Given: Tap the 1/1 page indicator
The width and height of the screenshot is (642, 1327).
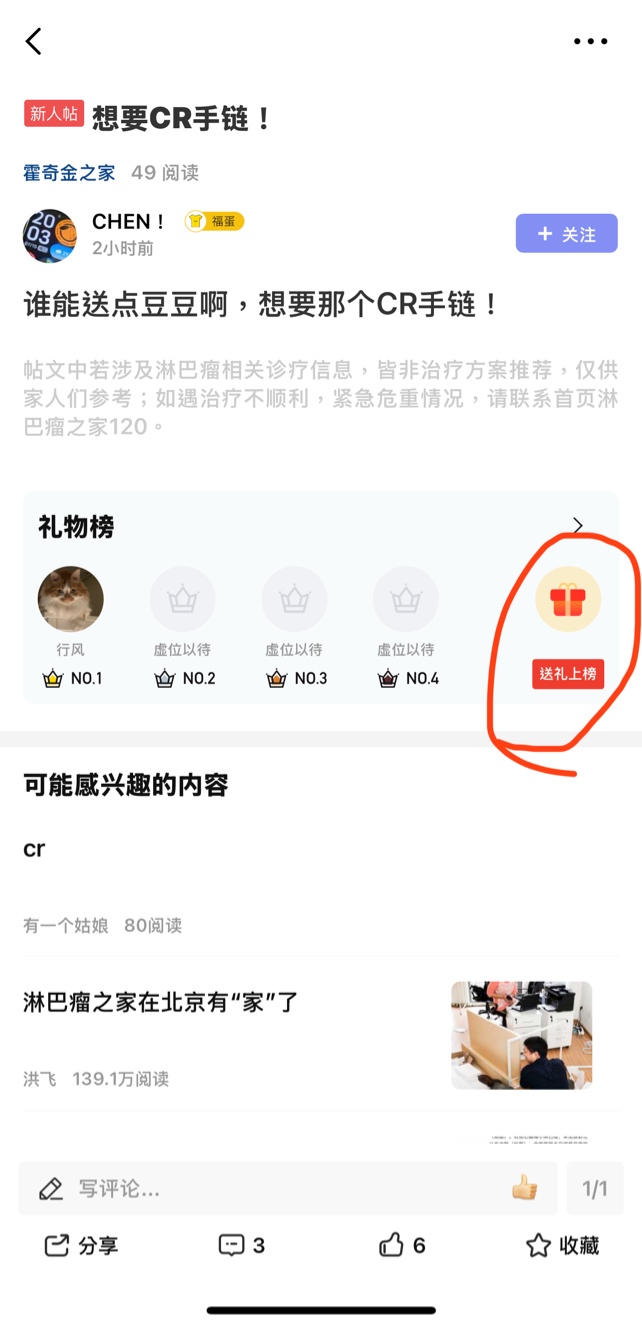Looking at the screenshot, I should 594,1188.
